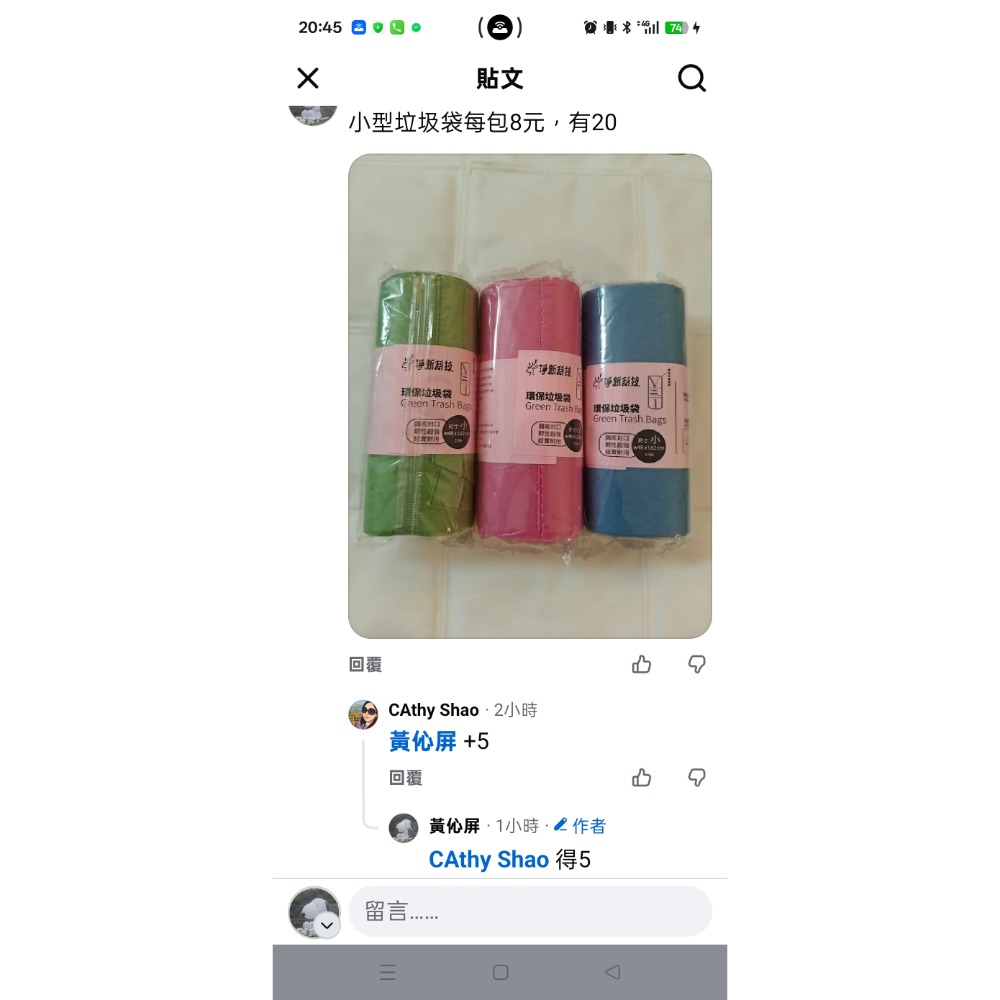Like CAthy Shao's +5 comment

click(x=642, y=778)
